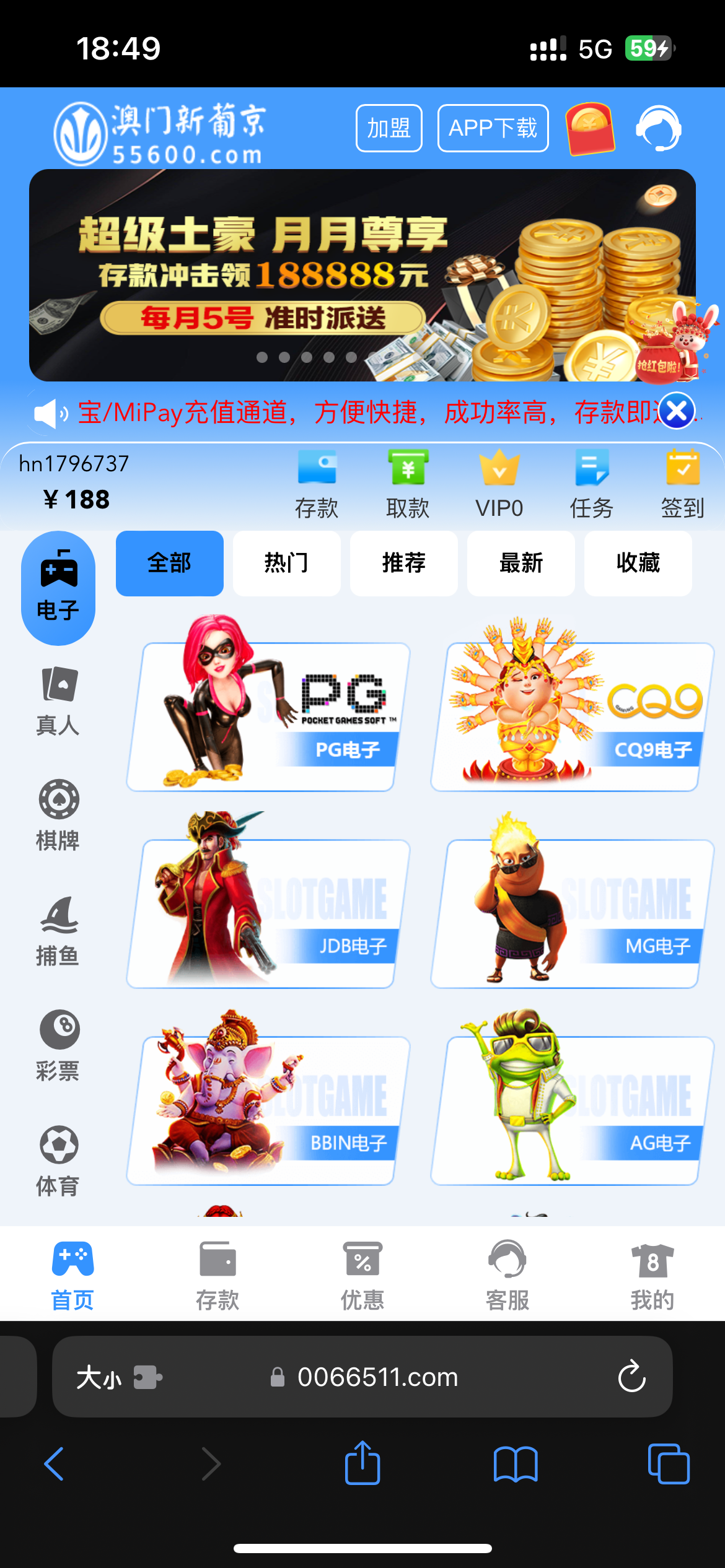Screen dimensions: 725x1568
Task: Switch to 优惠 promotions bottom tab
Action: click(362, 1276)
